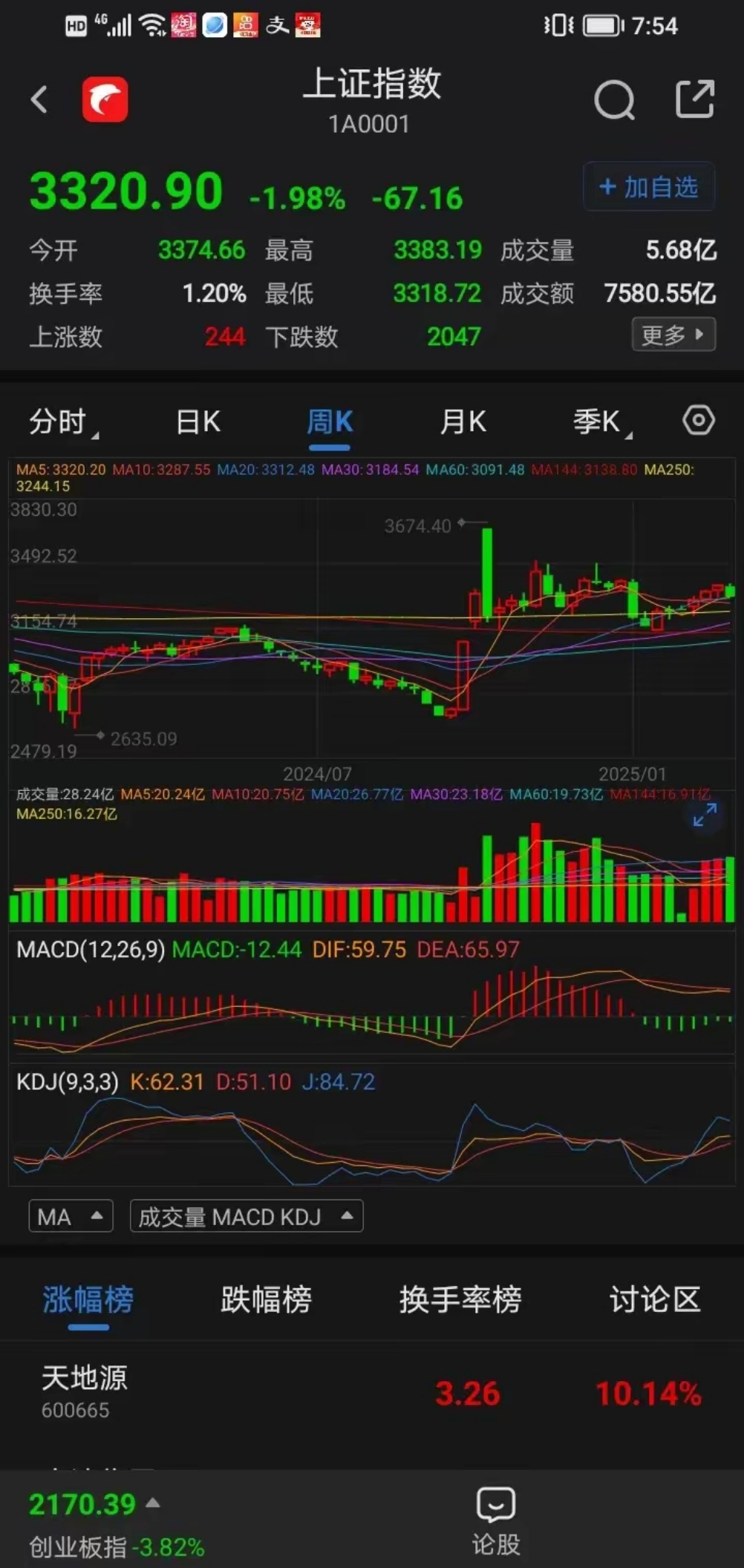
Task: Open the 成交量 MACD KDJ dropdown
Action: pyautogui.click(x=247, y=1216)
